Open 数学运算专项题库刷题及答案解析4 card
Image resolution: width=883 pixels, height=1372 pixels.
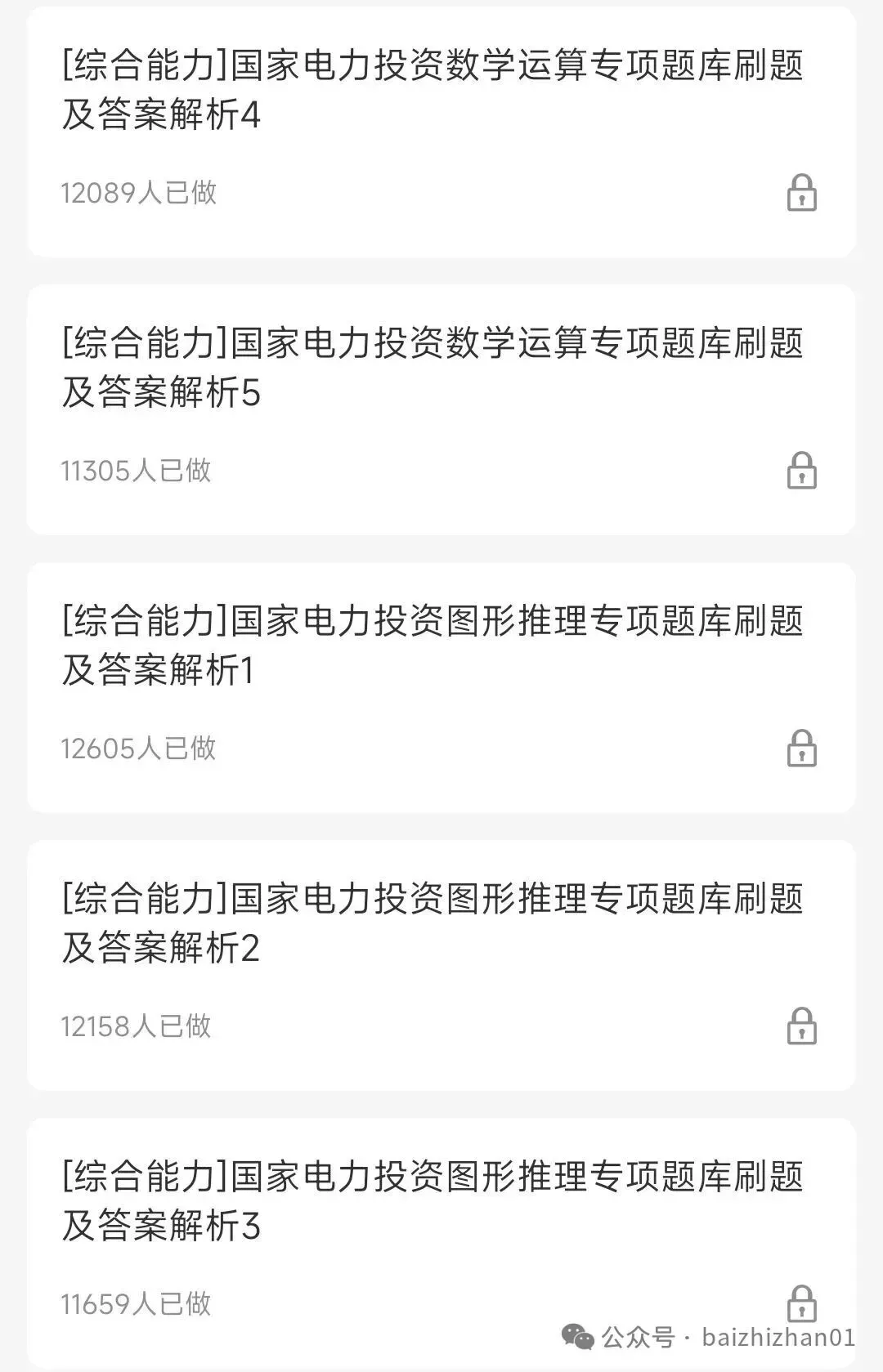pyautogui.click(x=433, y=90)
